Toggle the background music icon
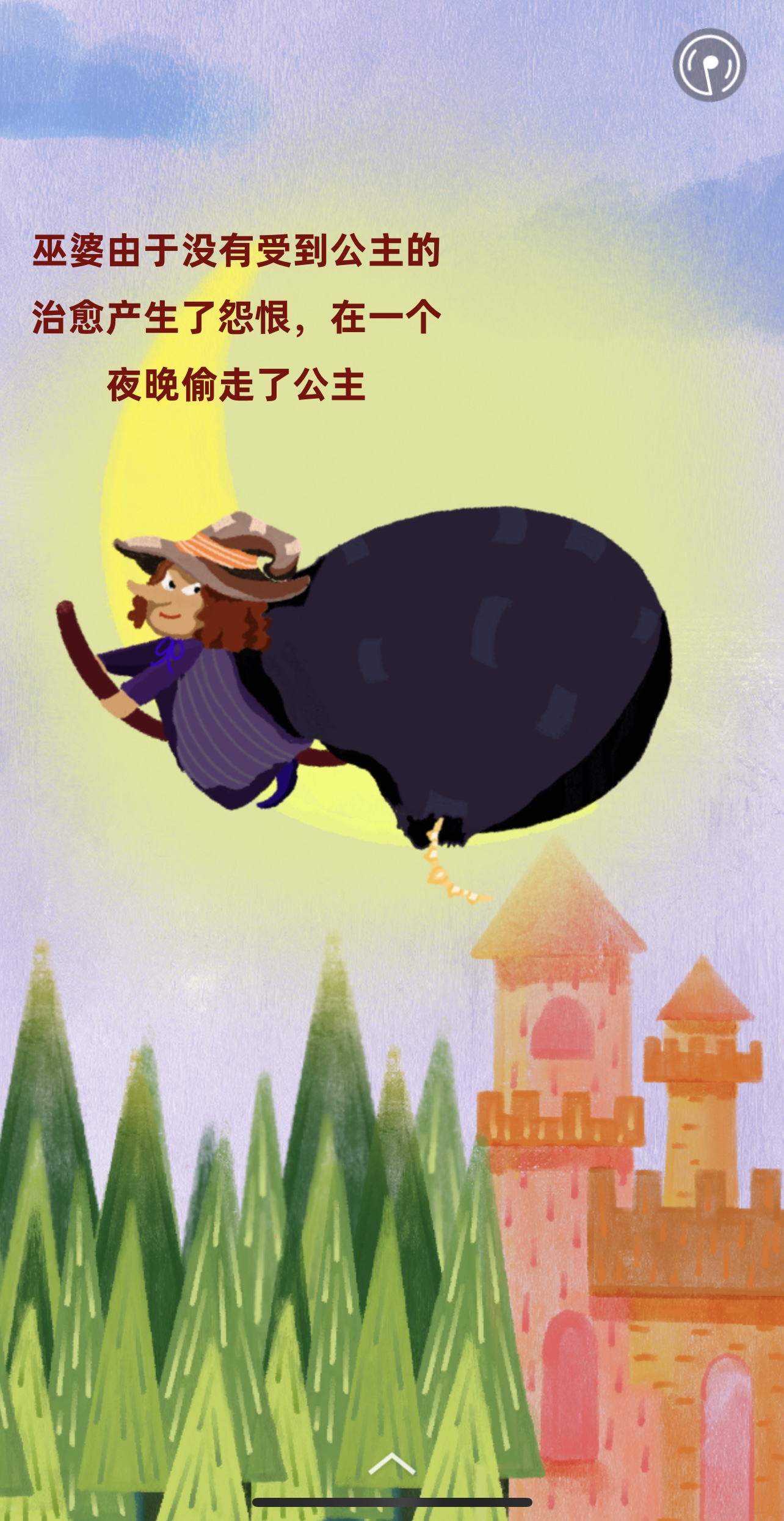This screenshot has width=784, height=1521. (x=710, y=65)
